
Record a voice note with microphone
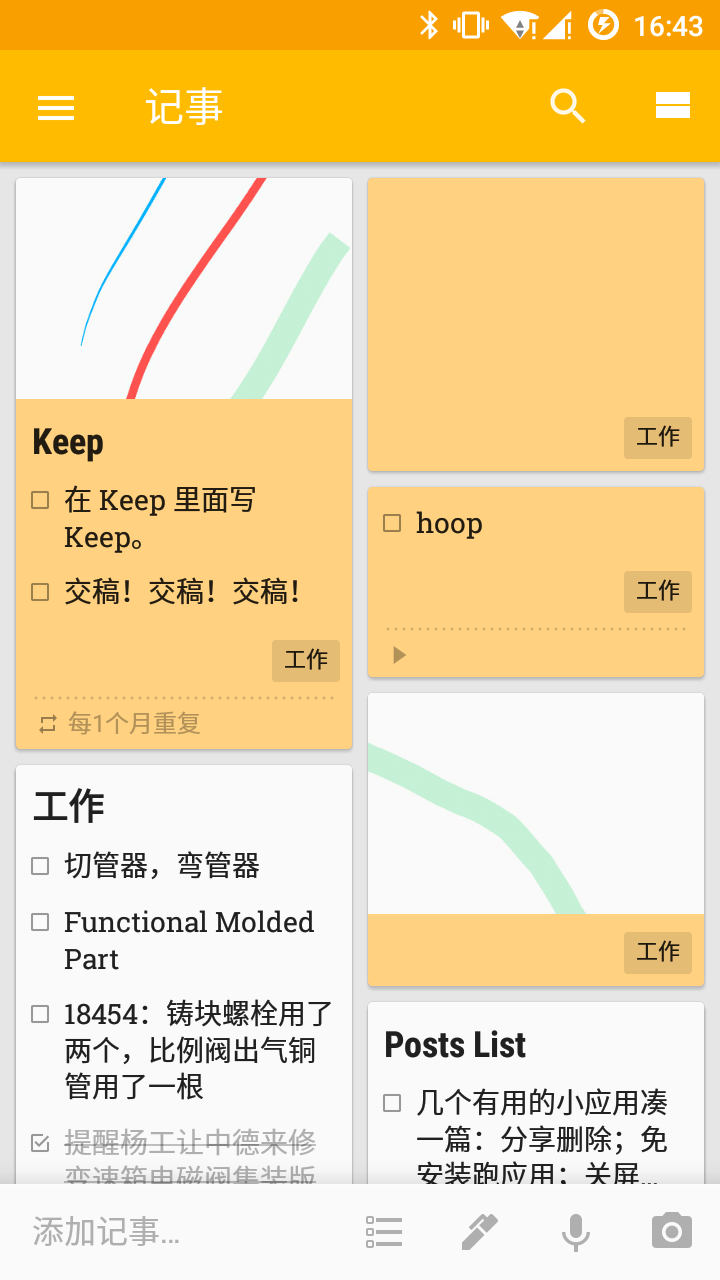point(576,1232)
